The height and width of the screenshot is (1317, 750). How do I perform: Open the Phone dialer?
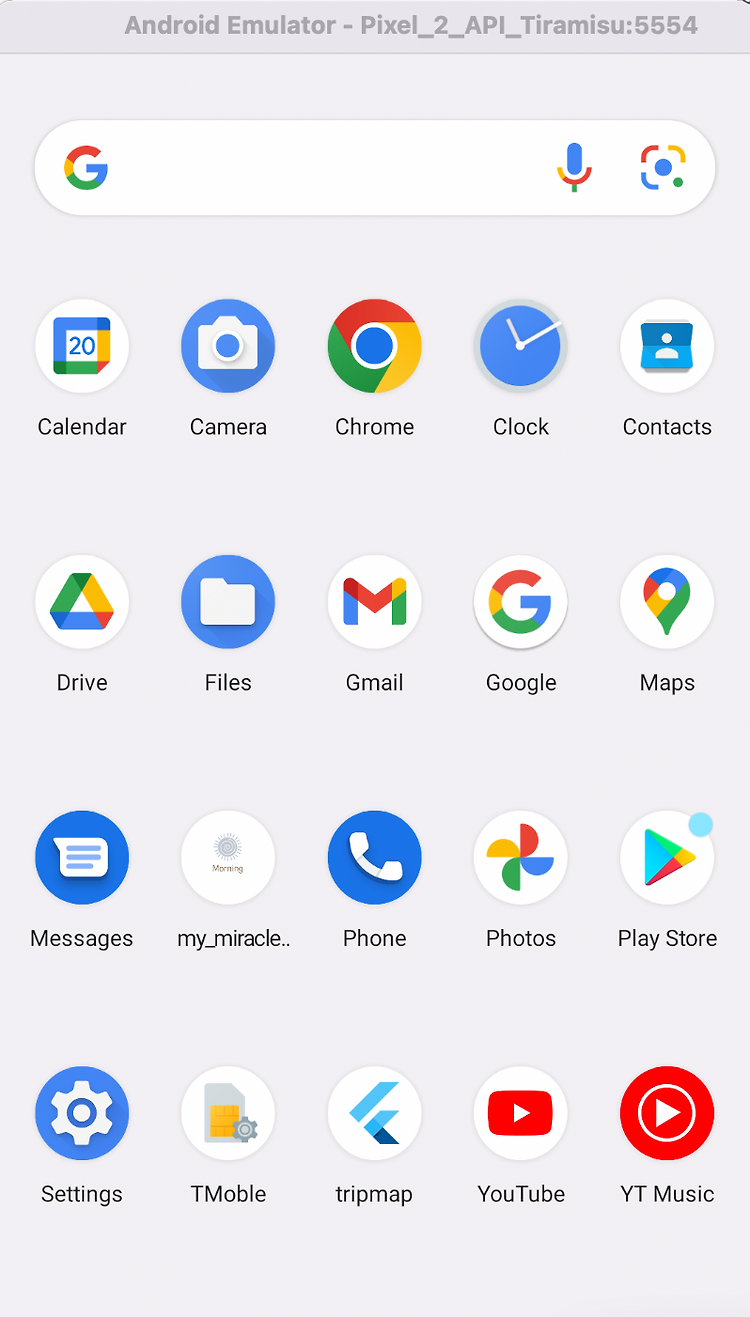coord(375,858)
